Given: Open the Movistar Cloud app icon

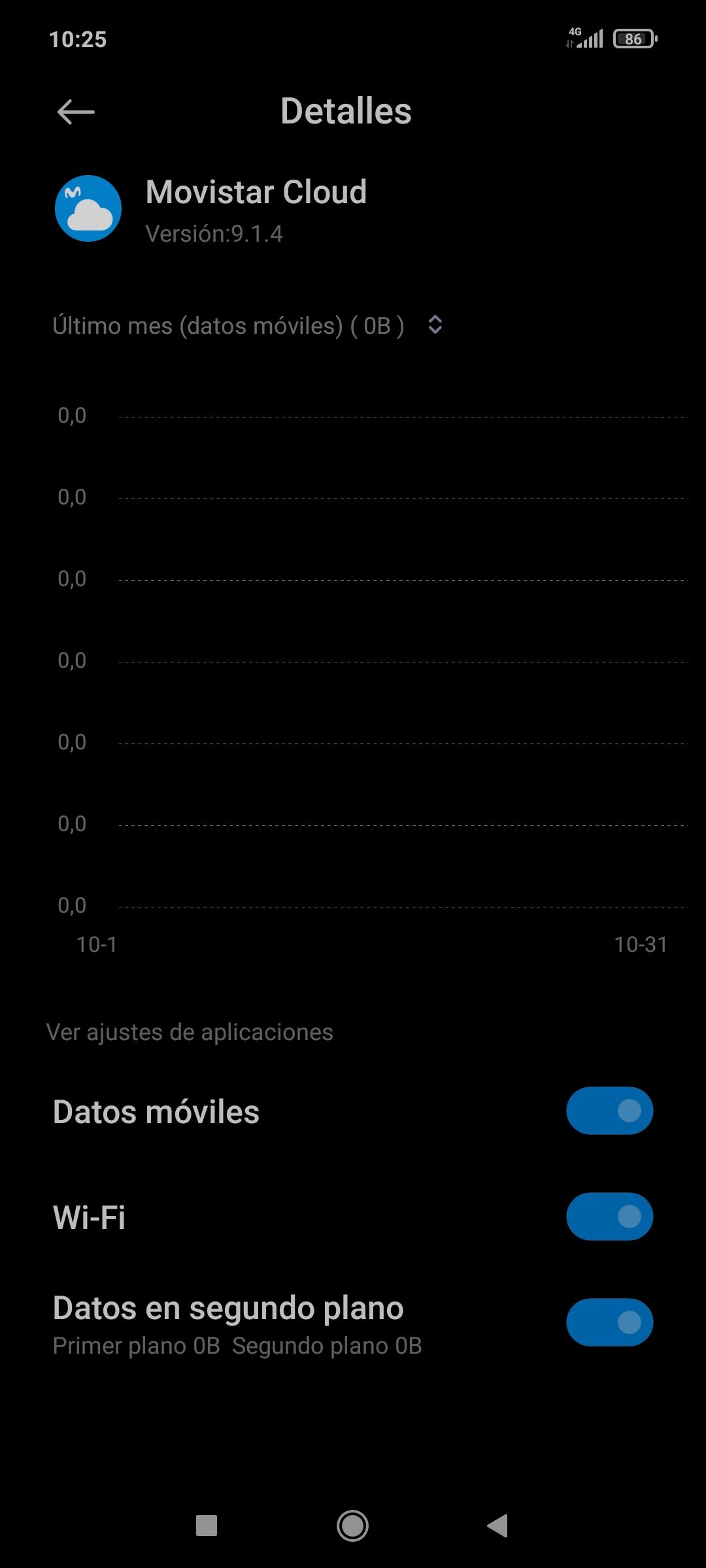Looking at the screenshot, I should click(x=87, y=209).
